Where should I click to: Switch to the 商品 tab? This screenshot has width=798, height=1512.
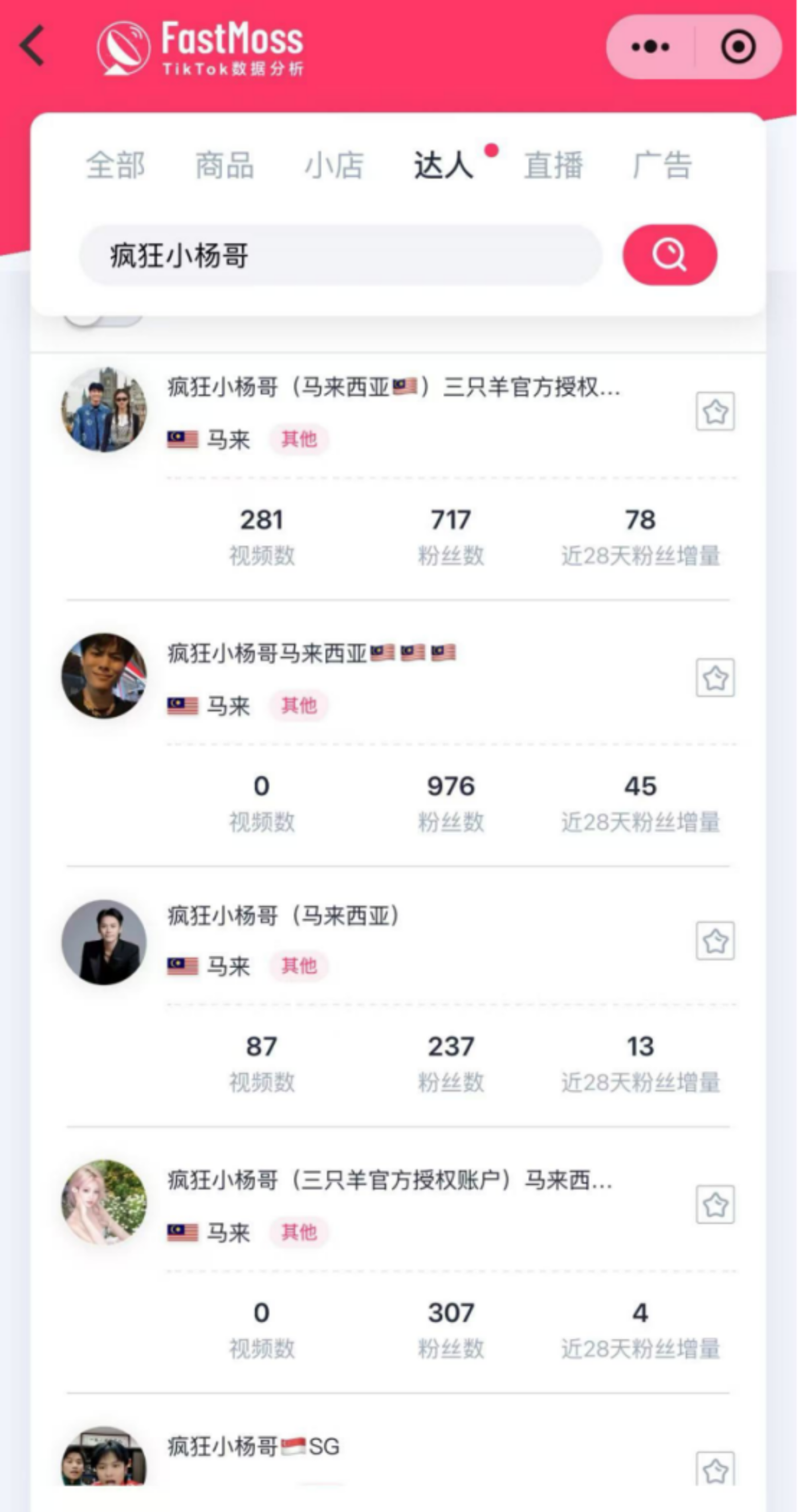225,165
